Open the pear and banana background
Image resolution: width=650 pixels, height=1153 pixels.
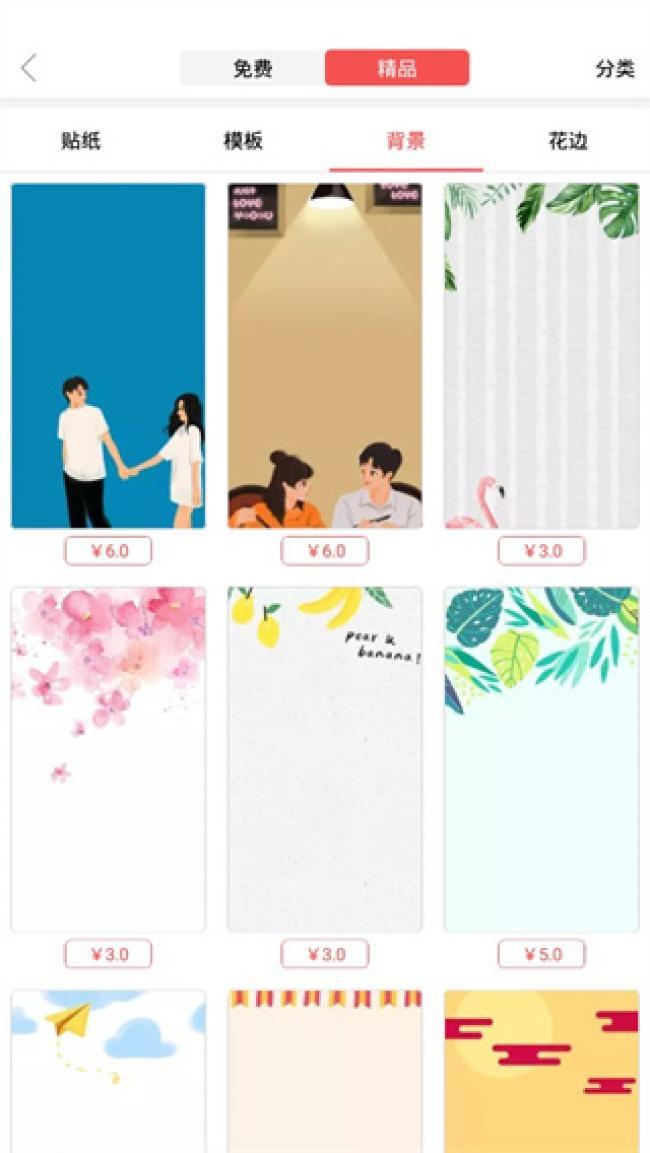coord(325,759)
